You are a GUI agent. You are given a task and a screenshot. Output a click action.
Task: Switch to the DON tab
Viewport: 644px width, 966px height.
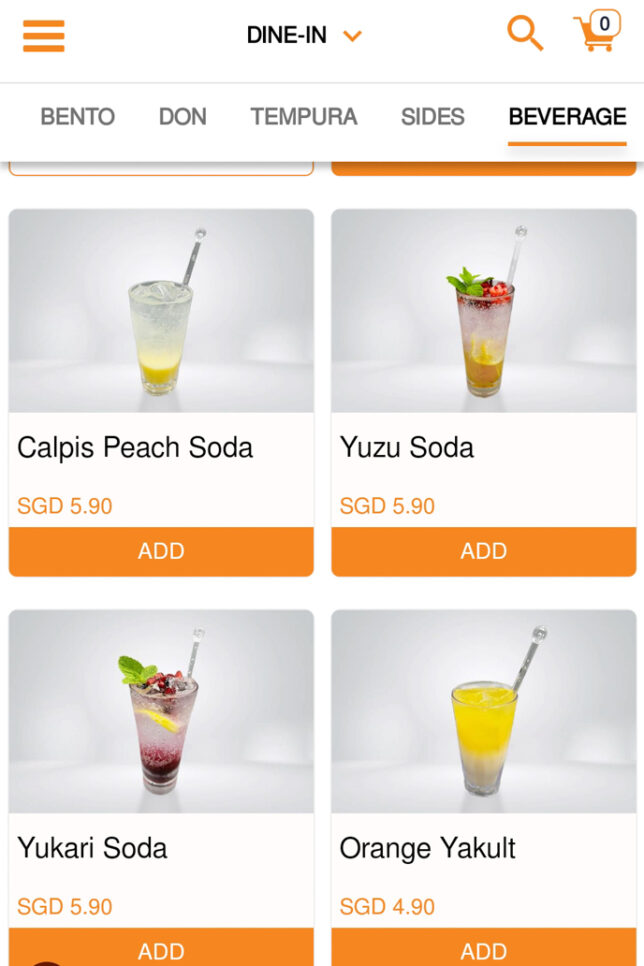click(x=182, y=116)
